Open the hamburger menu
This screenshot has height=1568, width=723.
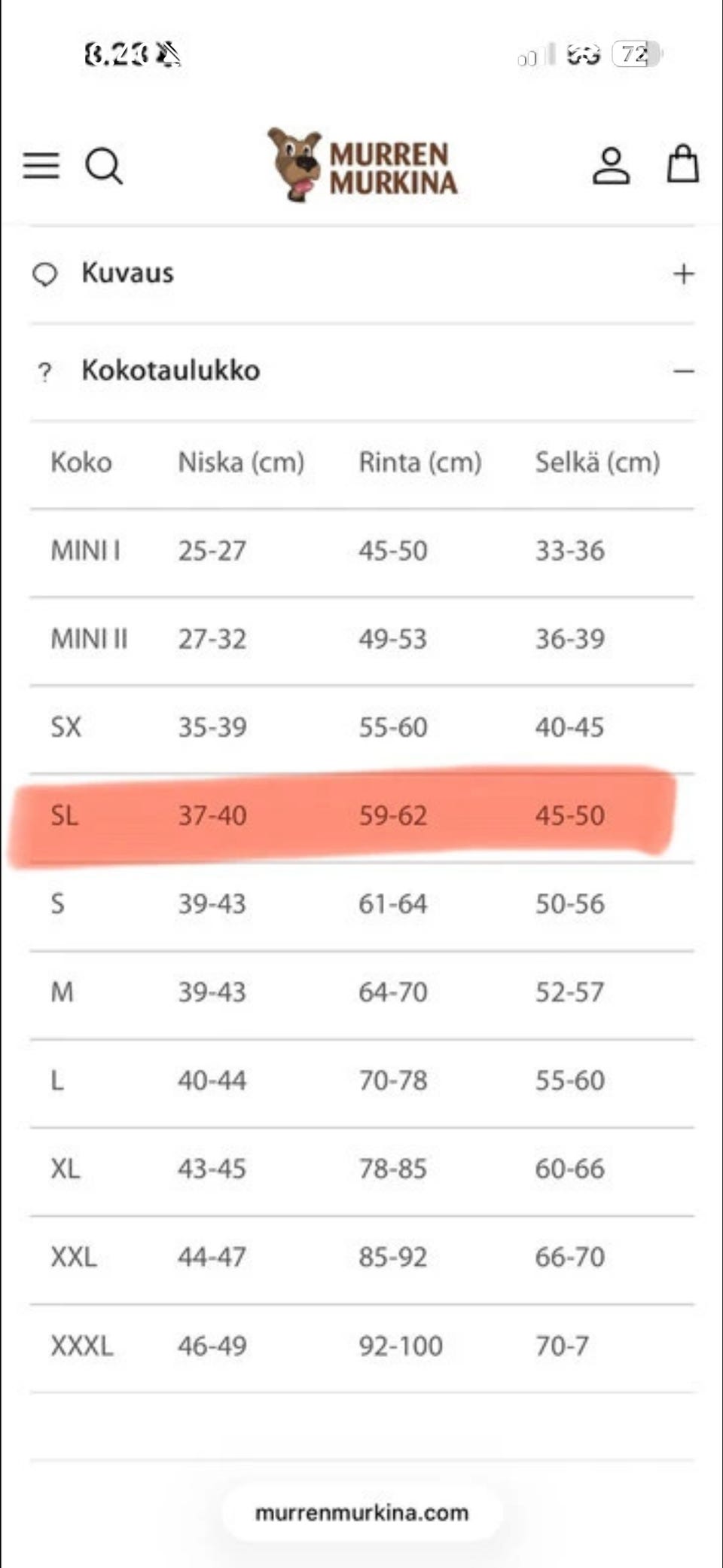pos(41,165)
